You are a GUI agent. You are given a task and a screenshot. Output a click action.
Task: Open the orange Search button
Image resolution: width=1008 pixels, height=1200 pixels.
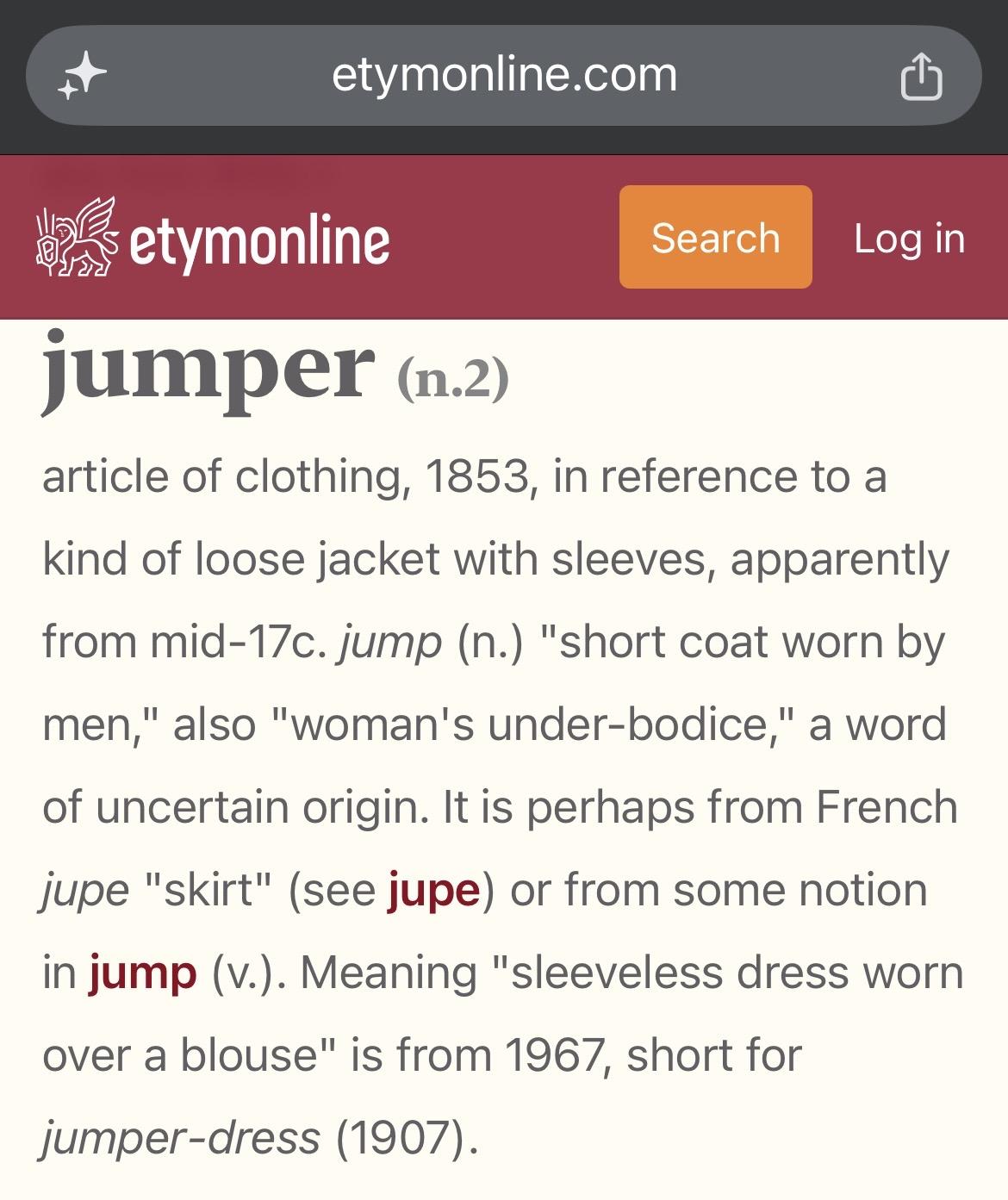click(715, 237)
